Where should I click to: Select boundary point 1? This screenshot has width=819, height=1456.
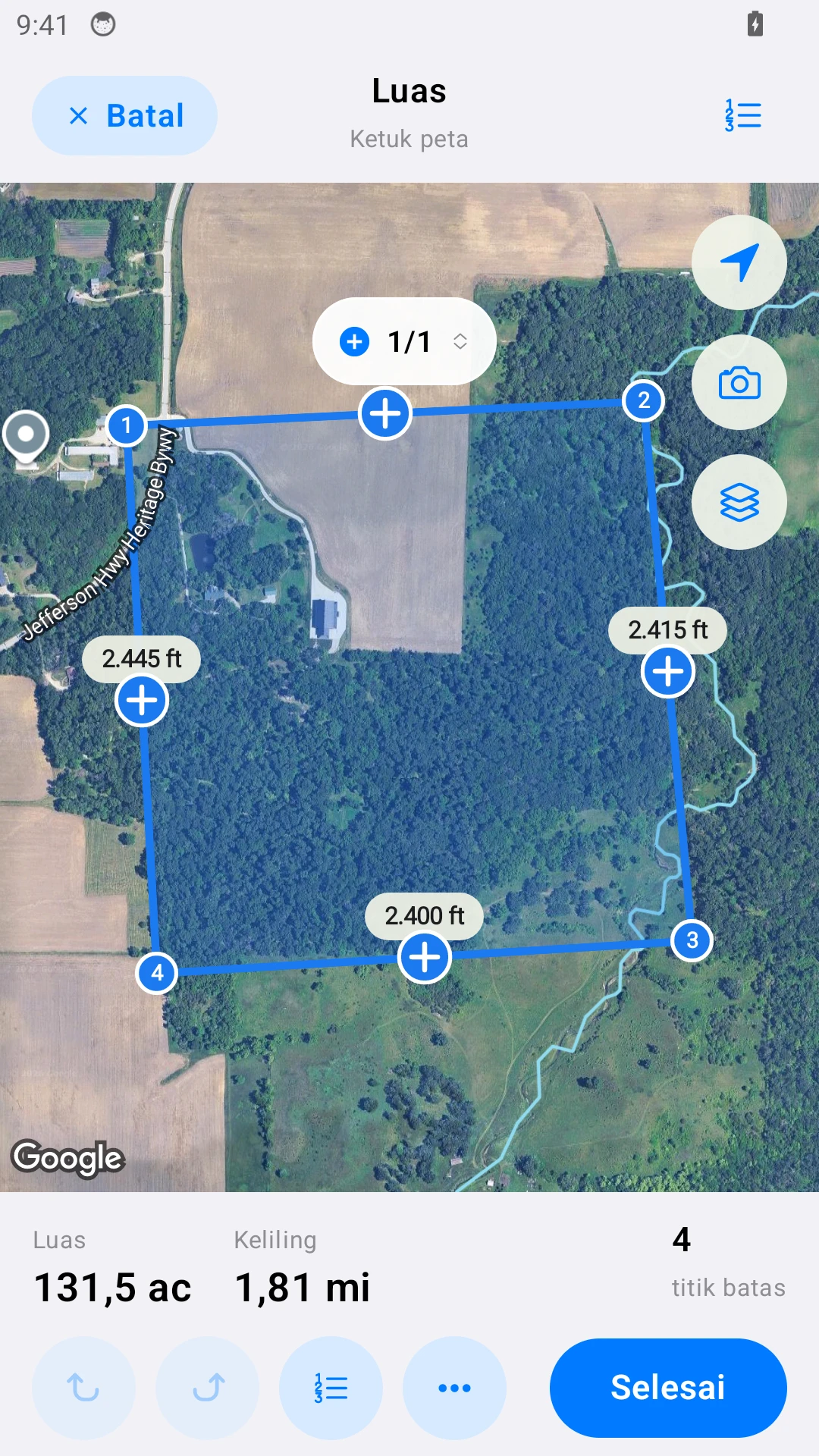point(127,425)
